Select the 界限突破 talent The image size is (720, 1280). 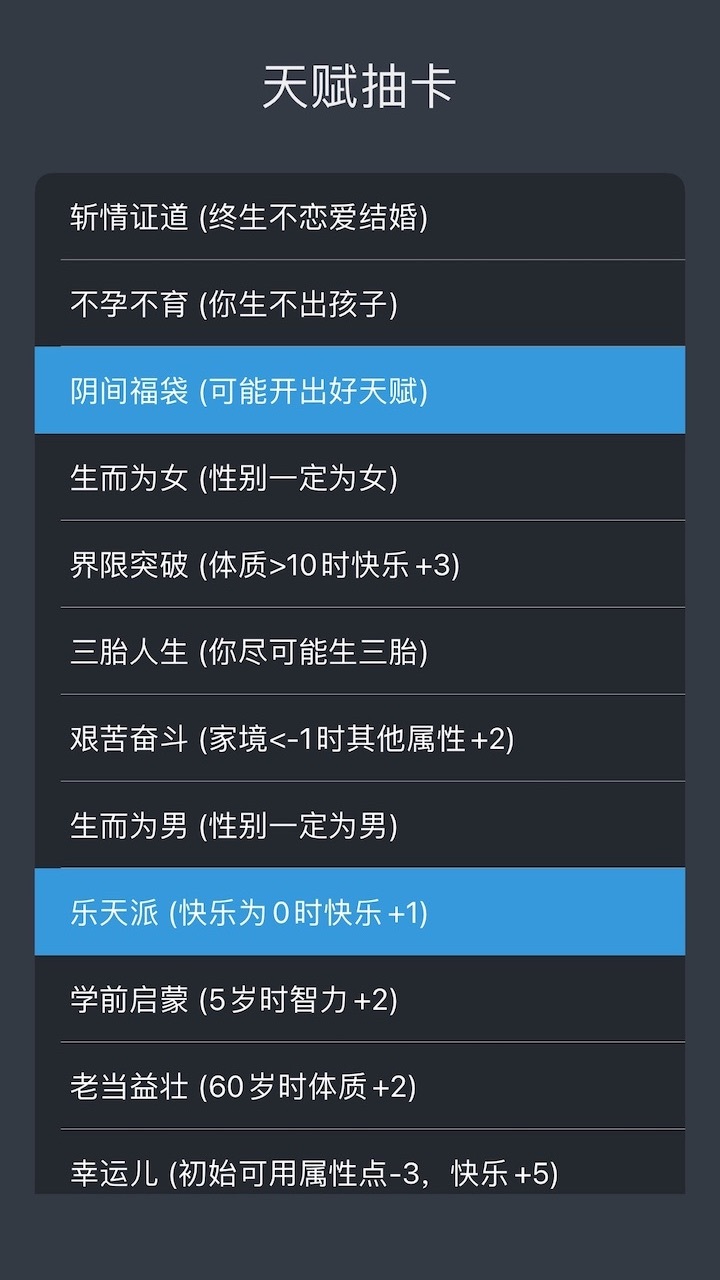point(360,565)
